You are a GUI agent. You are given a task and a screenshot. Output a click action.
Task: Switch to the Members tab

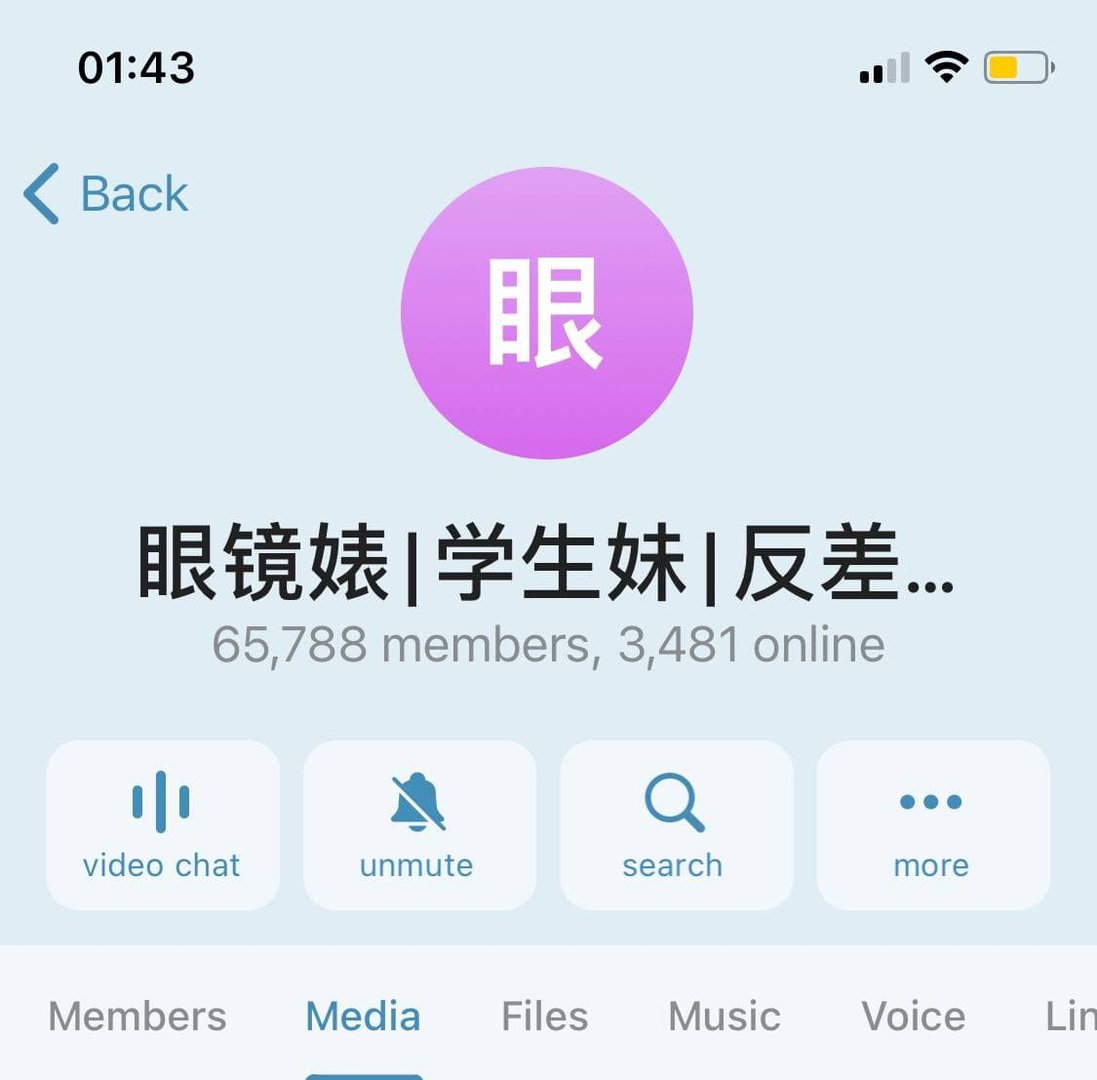[137, 1017]
